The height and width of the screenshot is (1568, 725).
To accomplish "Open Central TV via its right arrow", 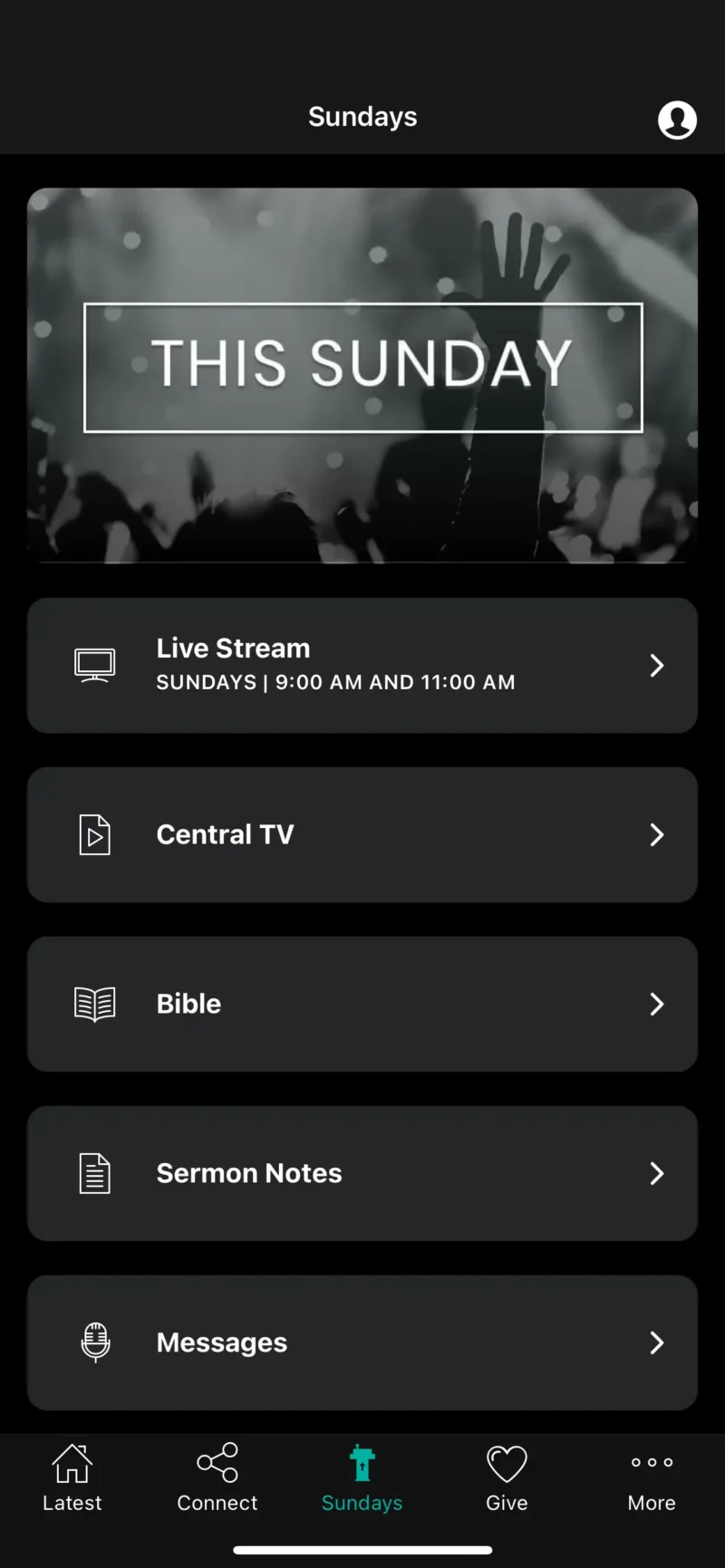I will pyautogui.click(x=657, y=834).
